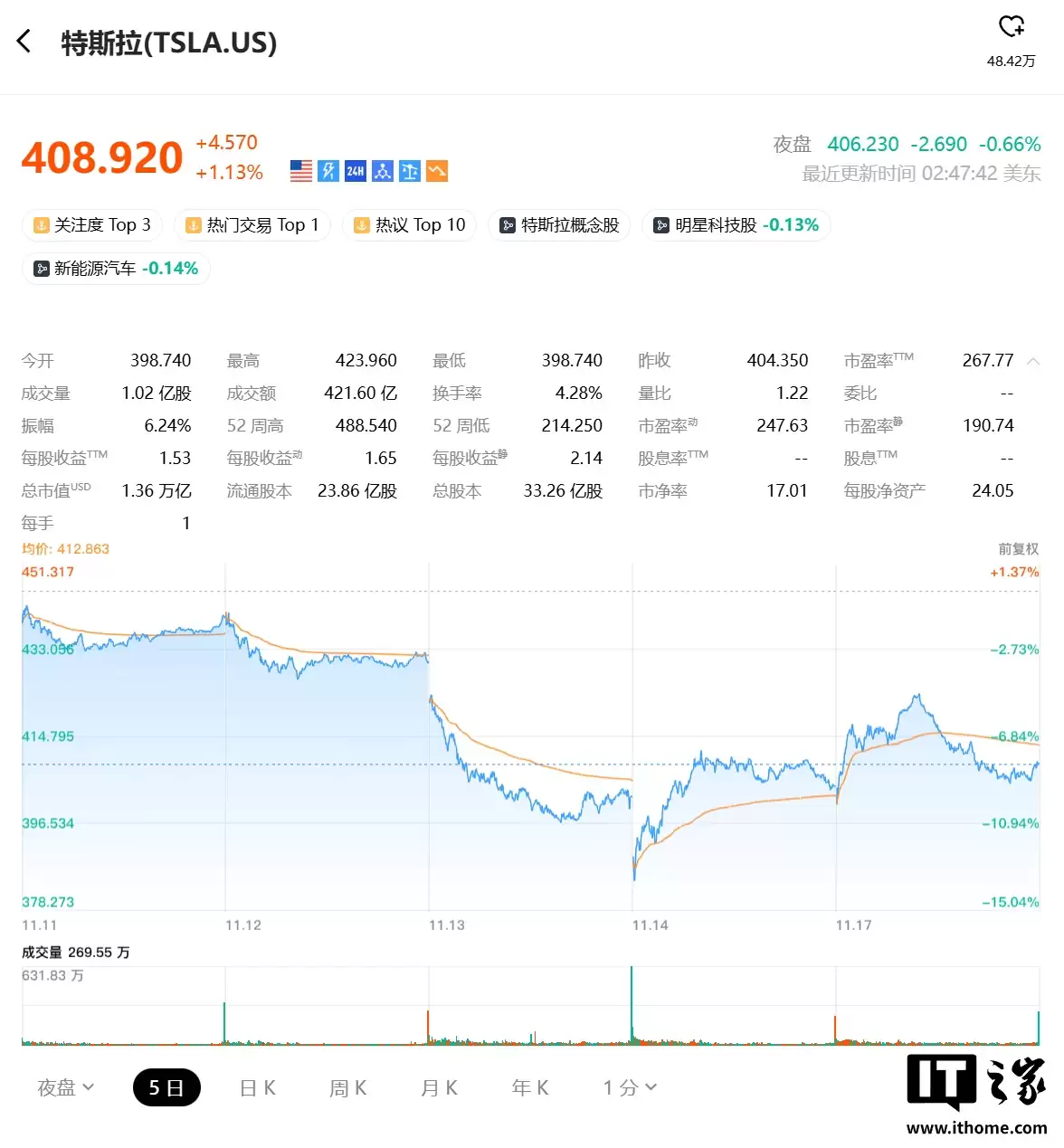Switch to the 日K tab
The height and width of the screenshot is (1148, 1064).
(257, 1087)
